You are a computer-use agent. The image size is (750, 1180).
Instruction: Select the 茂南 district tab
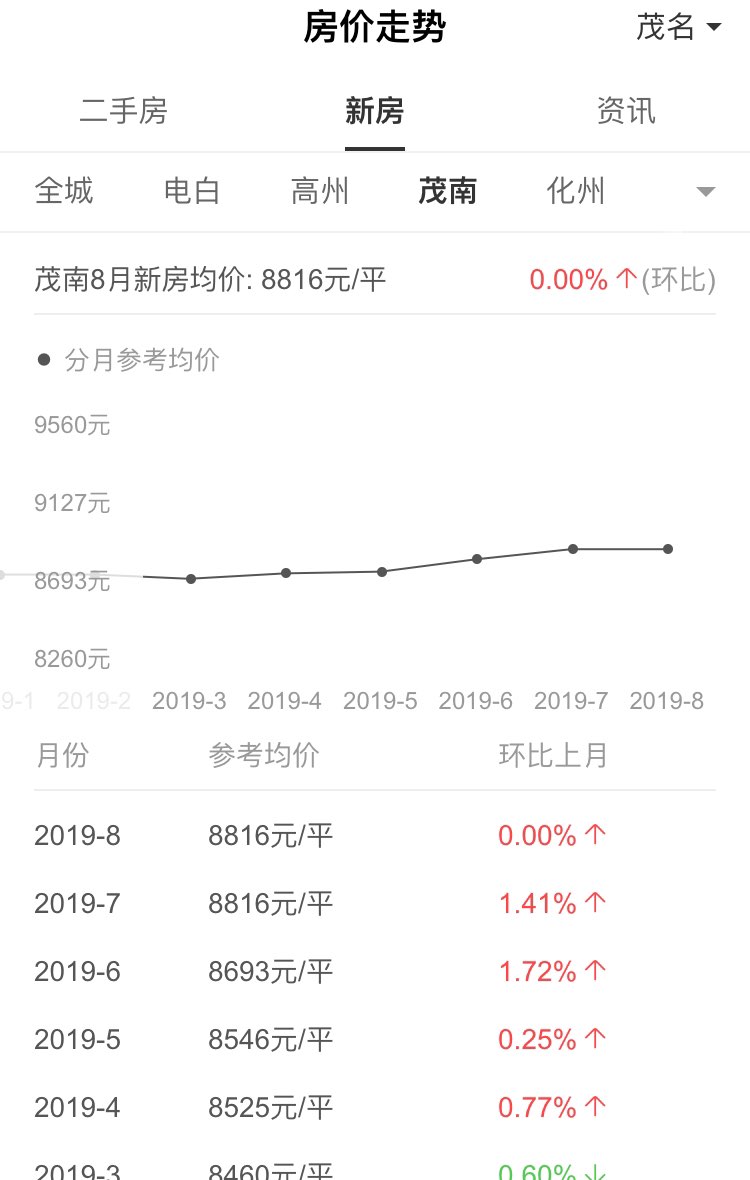pyautogui.click(x=448, y=191)
